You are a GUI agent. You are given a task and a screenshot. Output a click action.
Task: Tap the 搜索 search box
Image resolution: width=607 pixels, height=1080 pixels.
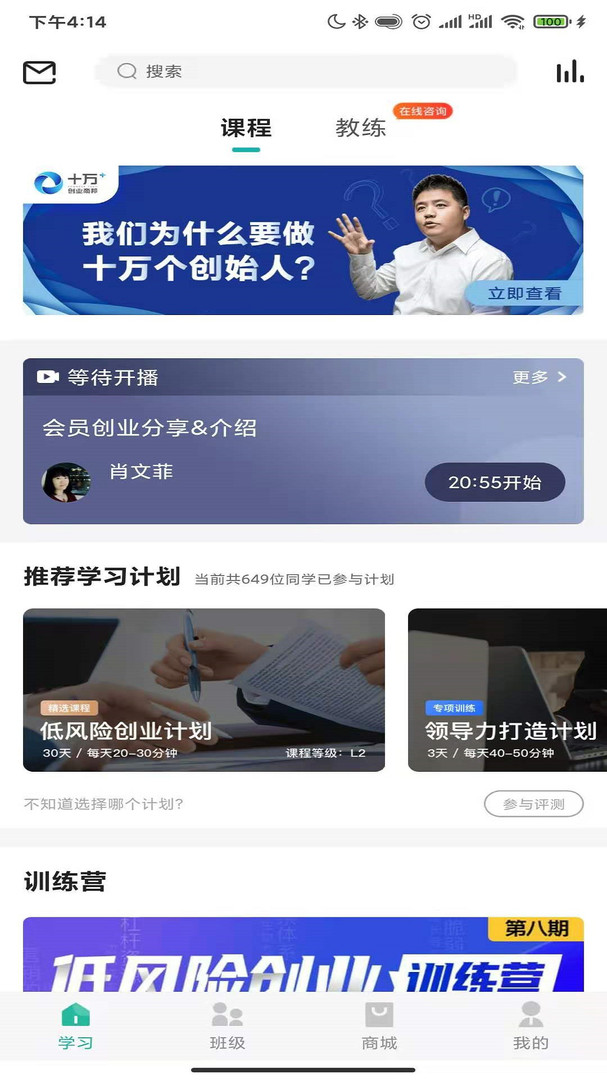306,72
